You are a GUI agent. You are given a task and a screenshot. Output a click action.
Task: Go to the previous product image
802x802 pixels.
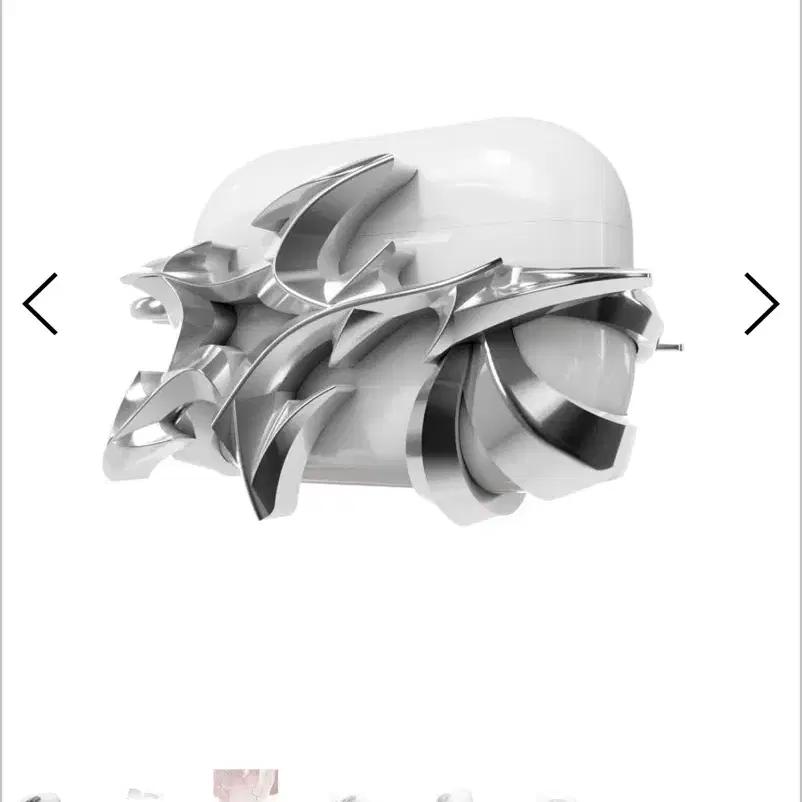(x=41, y=303)
